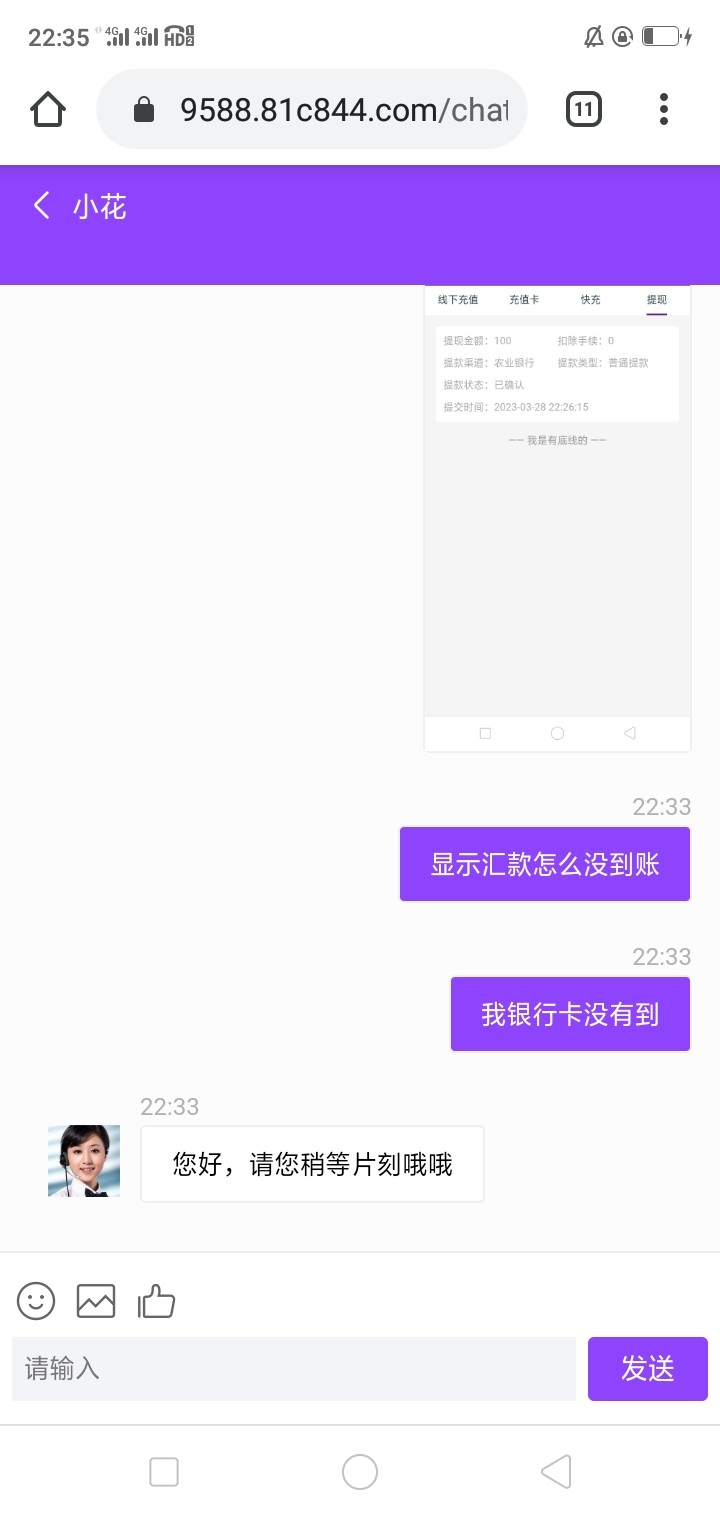Screen dimensions: 720x1520
Task: Open the browser home page
Action: point(48,109)
